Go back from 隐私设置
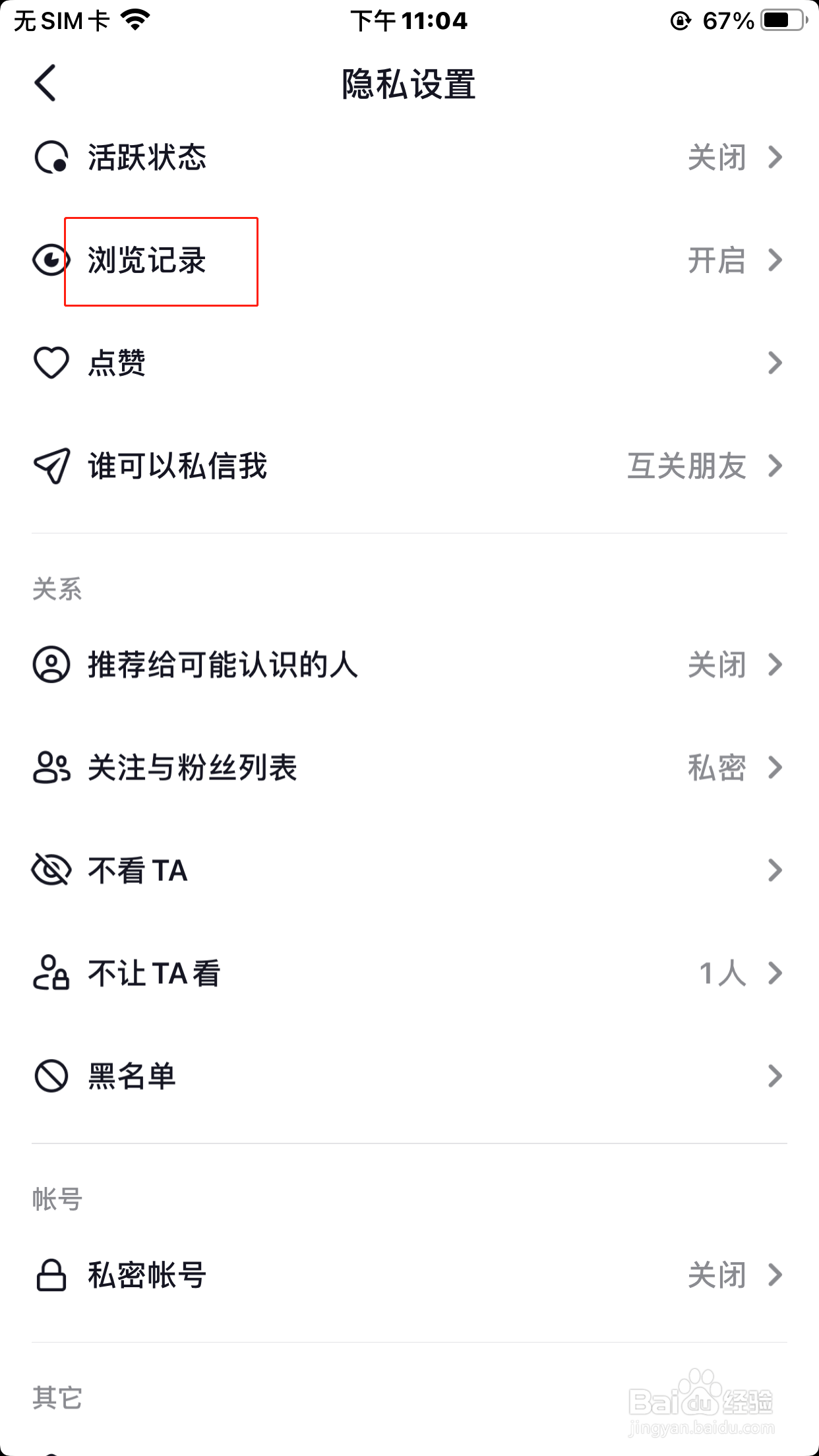 click(x=45, y=83)
